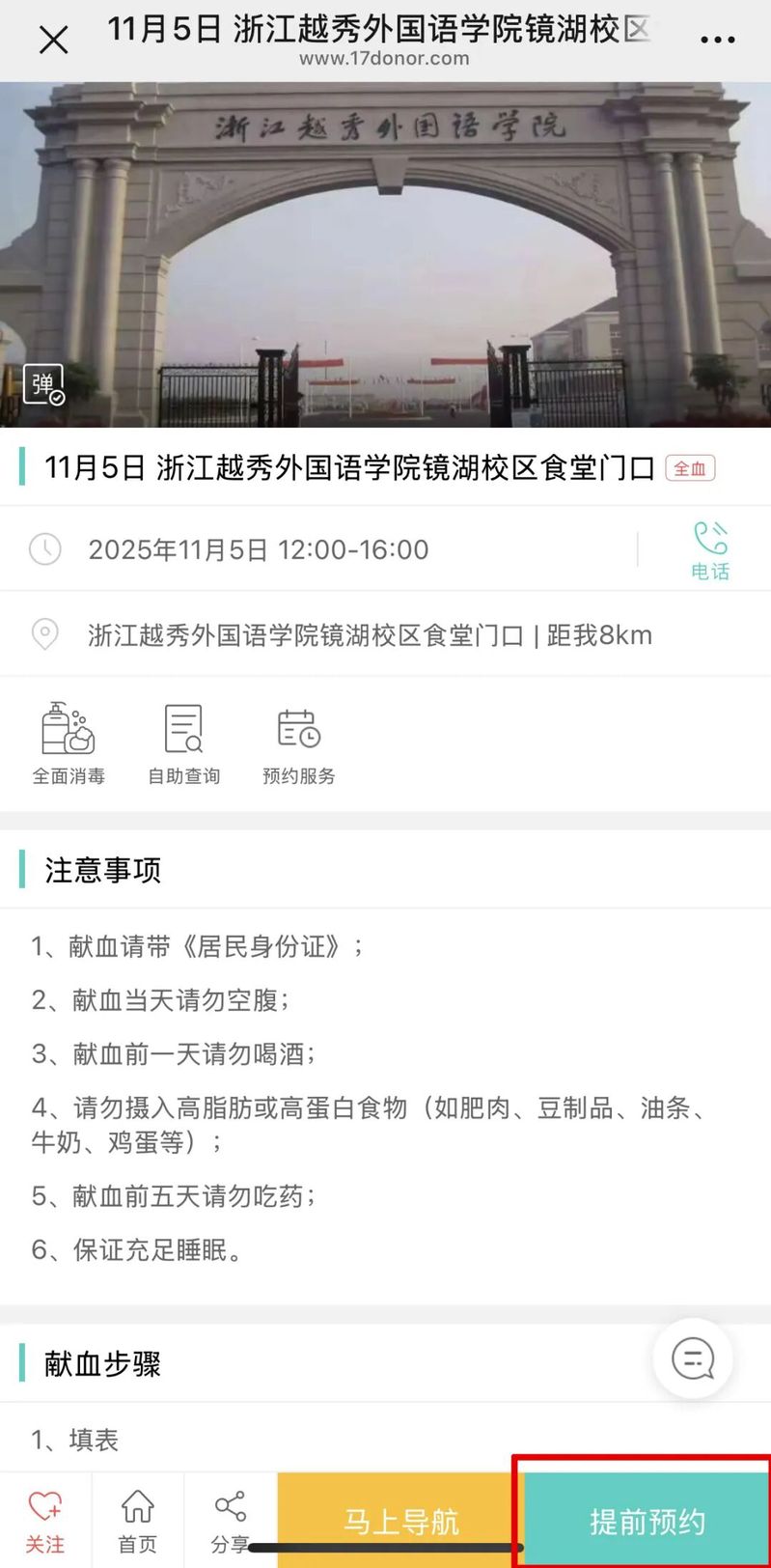771x1568 pixels.
Task: View the school gate banner photo
Action: click(386, 255)
